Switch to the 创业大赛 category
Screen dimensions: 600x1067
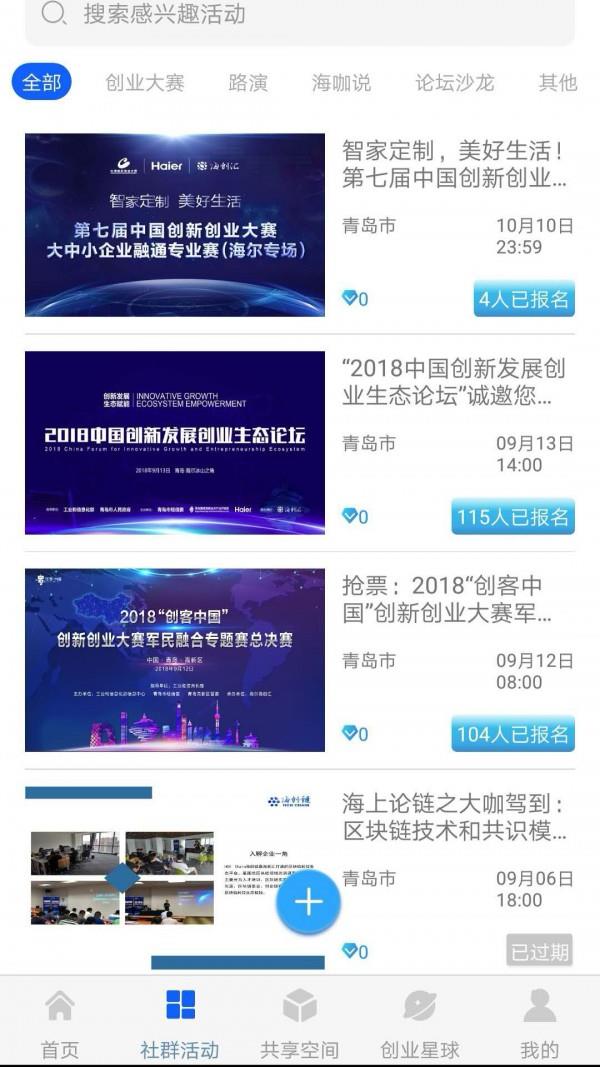(145, 83)
